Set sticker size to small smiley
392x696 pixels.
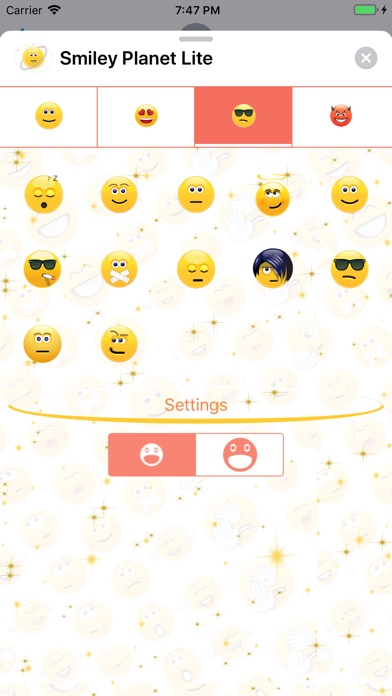click(152, 455)
